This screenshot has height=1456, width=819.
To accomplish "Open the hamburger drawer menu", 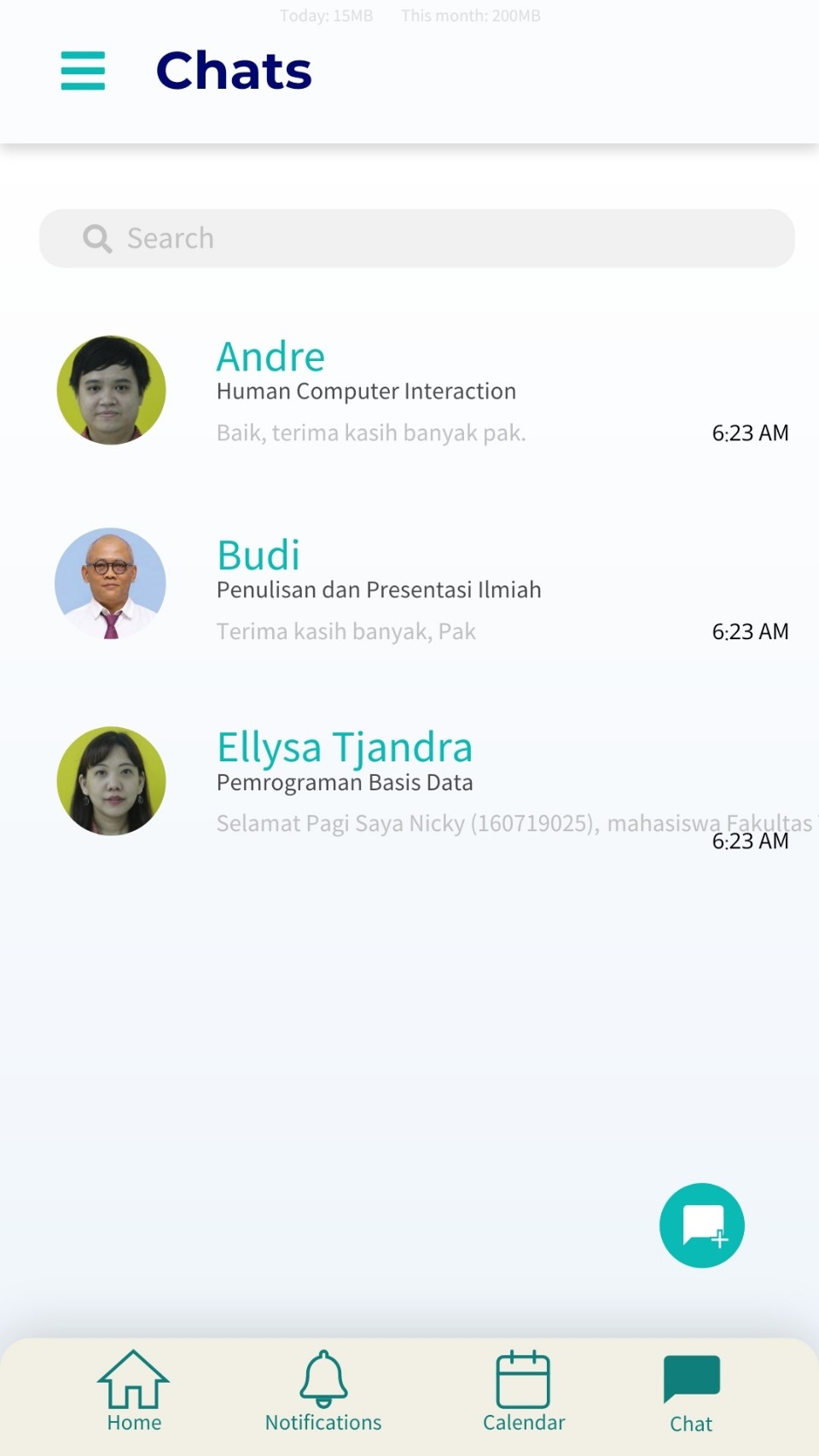I will [83, 71].
